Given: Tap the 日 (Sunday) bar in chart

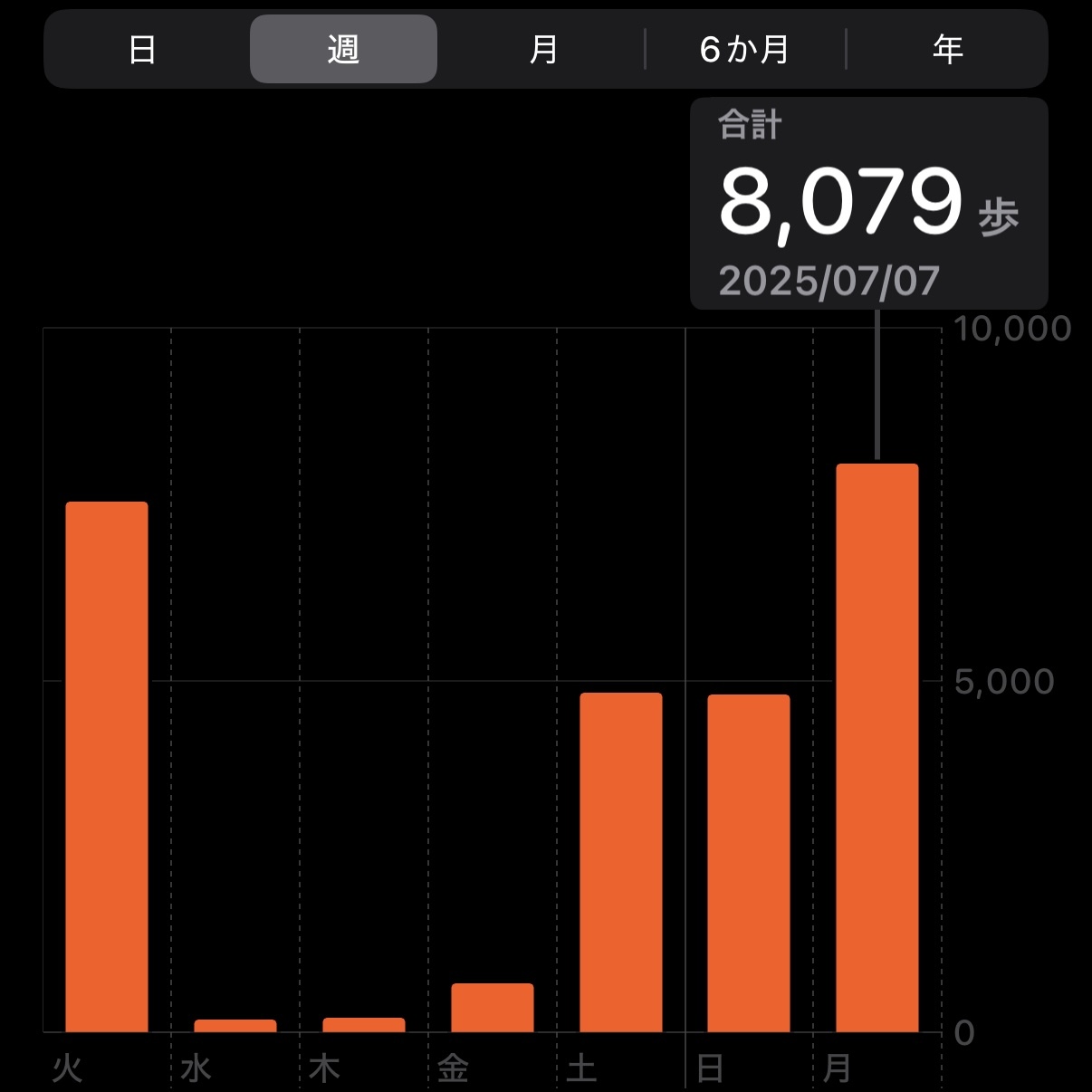Looking at the screenshot, I should 749,862.
